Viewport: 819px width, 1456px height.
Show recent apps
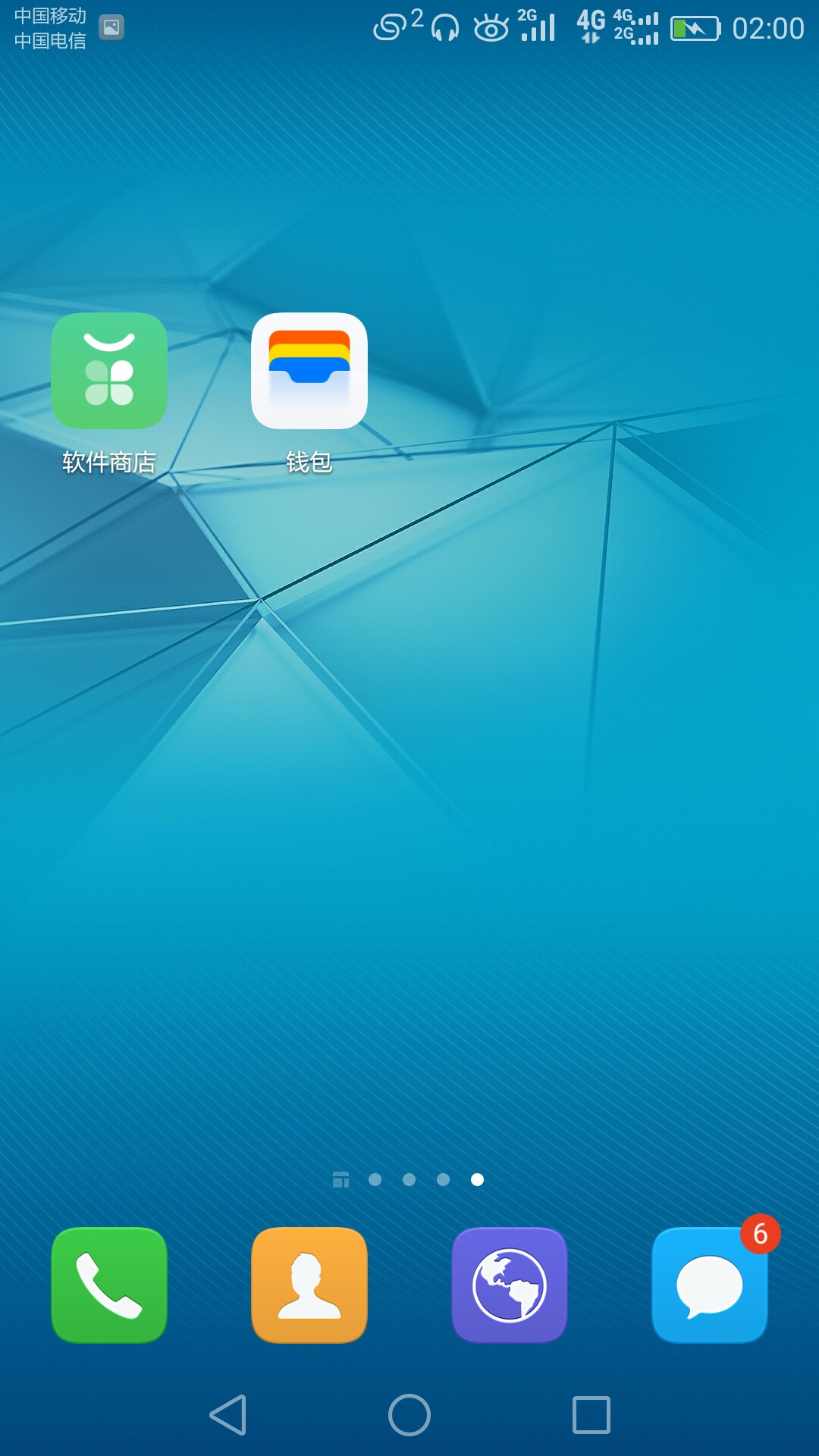click(x=591, y=1415)
